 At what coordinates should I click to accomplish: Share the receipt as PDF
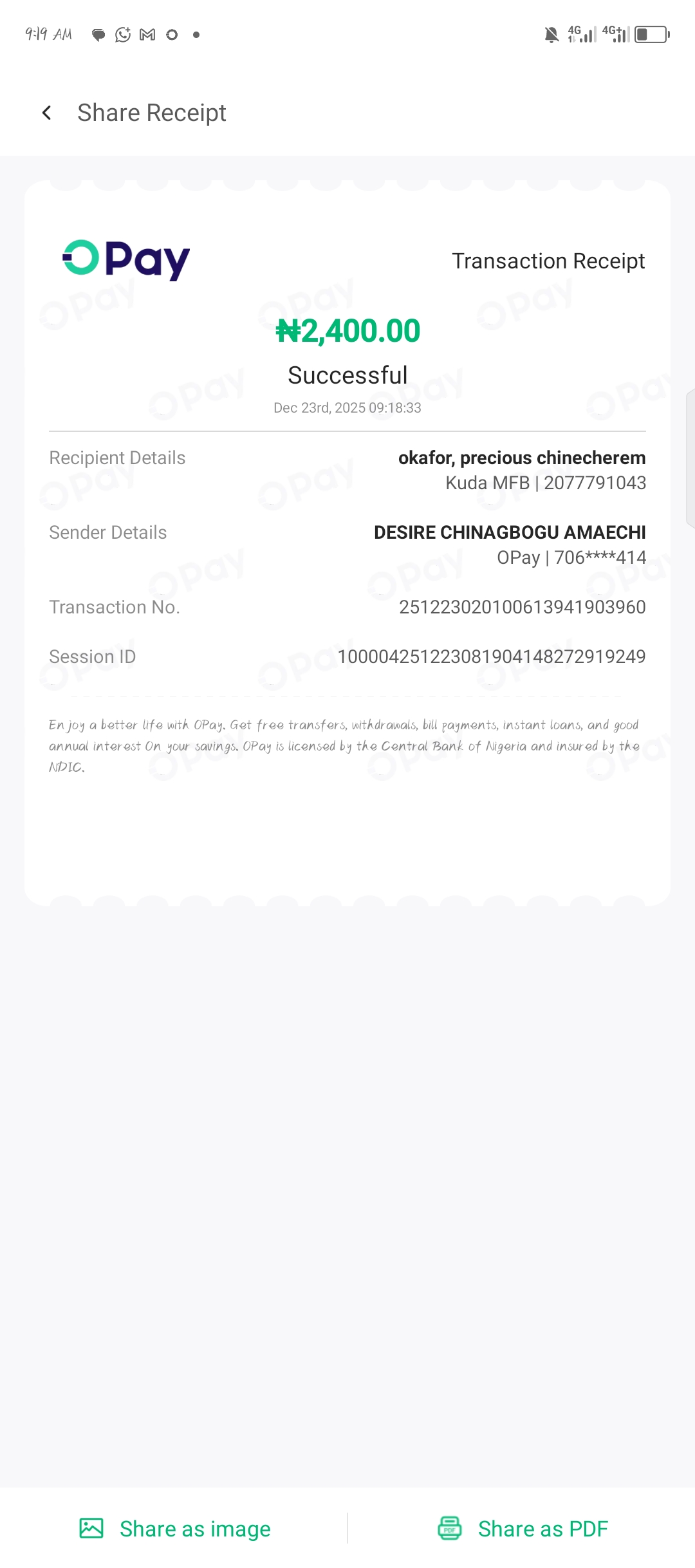[x=523, y=1529]
